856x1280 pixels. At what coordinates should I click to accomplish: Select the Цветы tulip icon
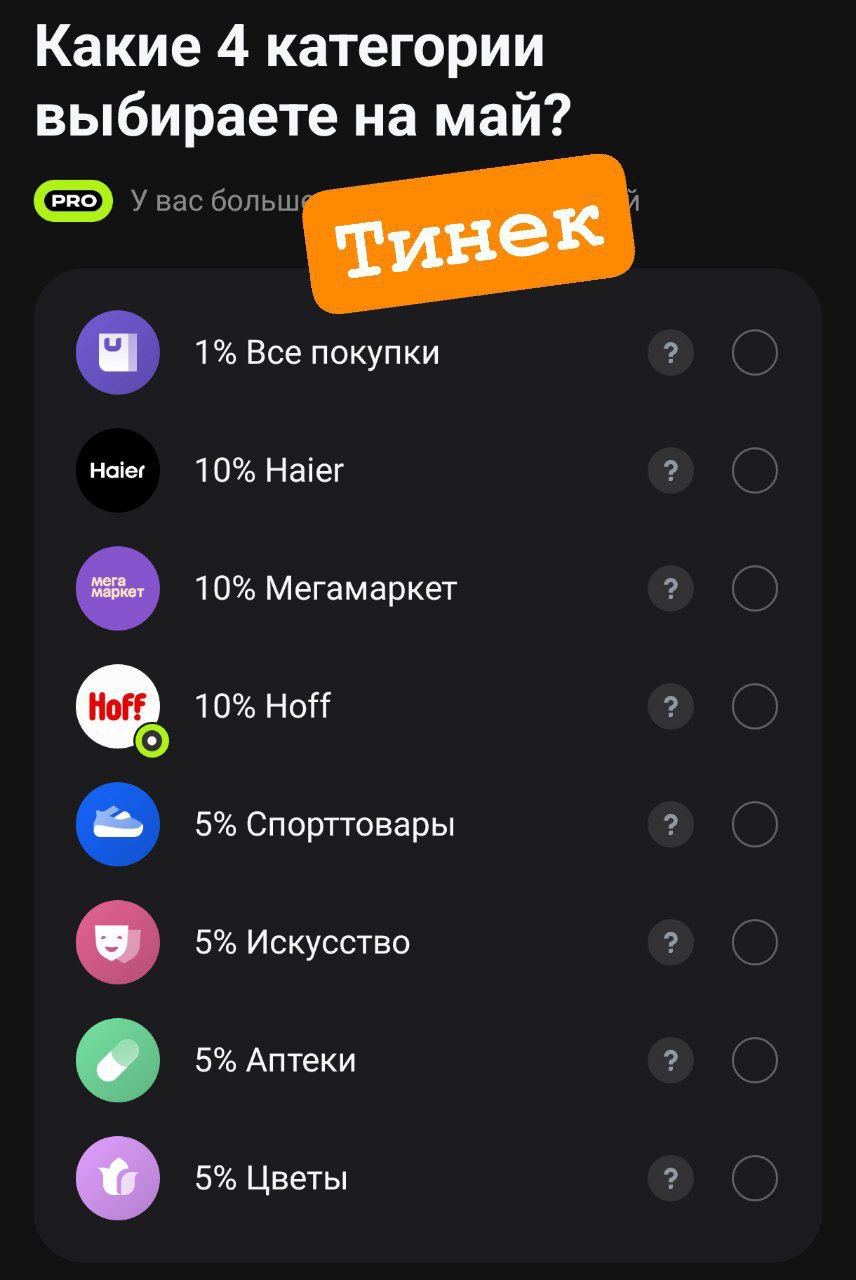pos(117,1178)
